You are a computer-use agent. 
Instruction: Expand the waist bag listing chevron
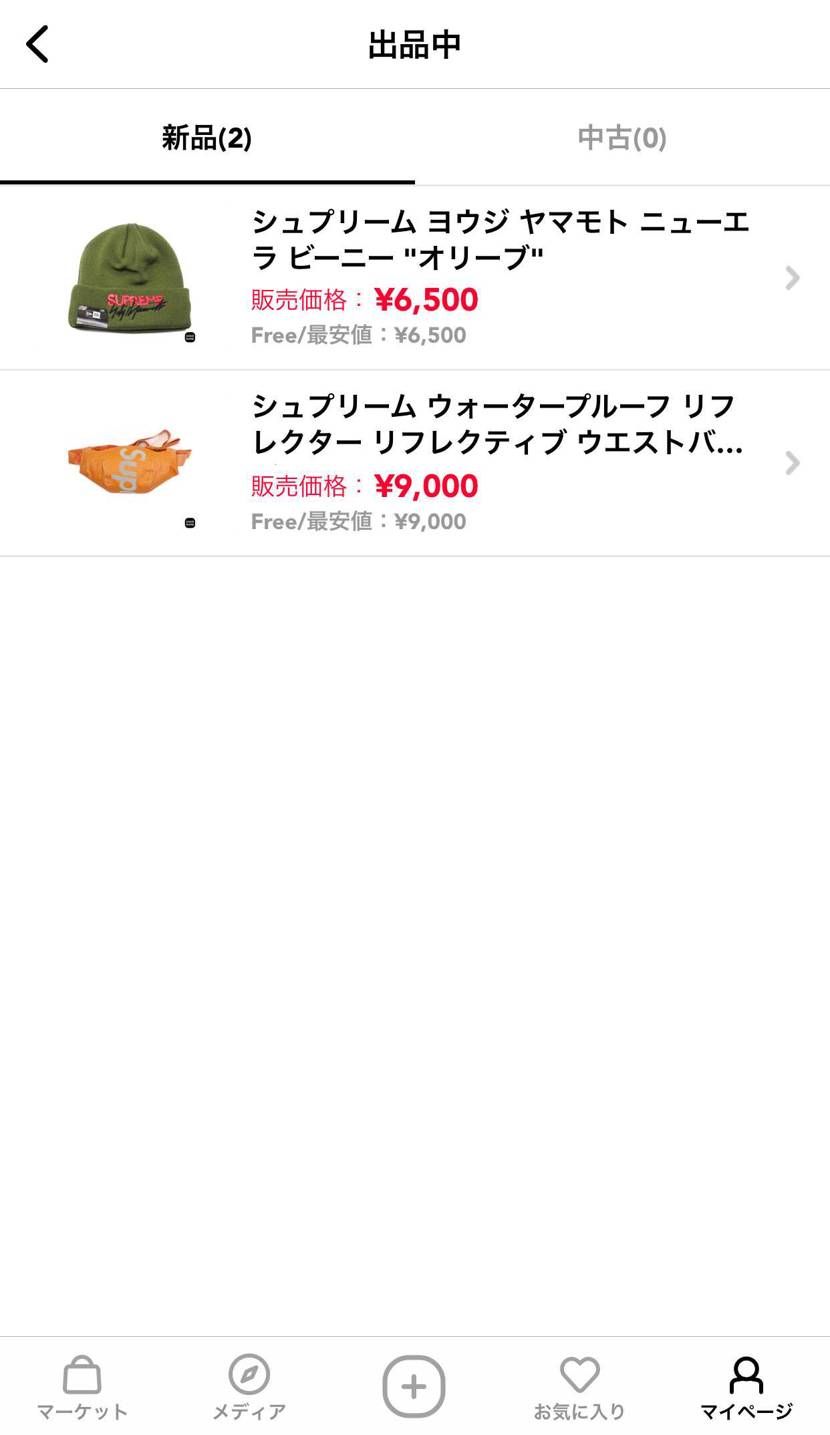click(x=792, y=462)
